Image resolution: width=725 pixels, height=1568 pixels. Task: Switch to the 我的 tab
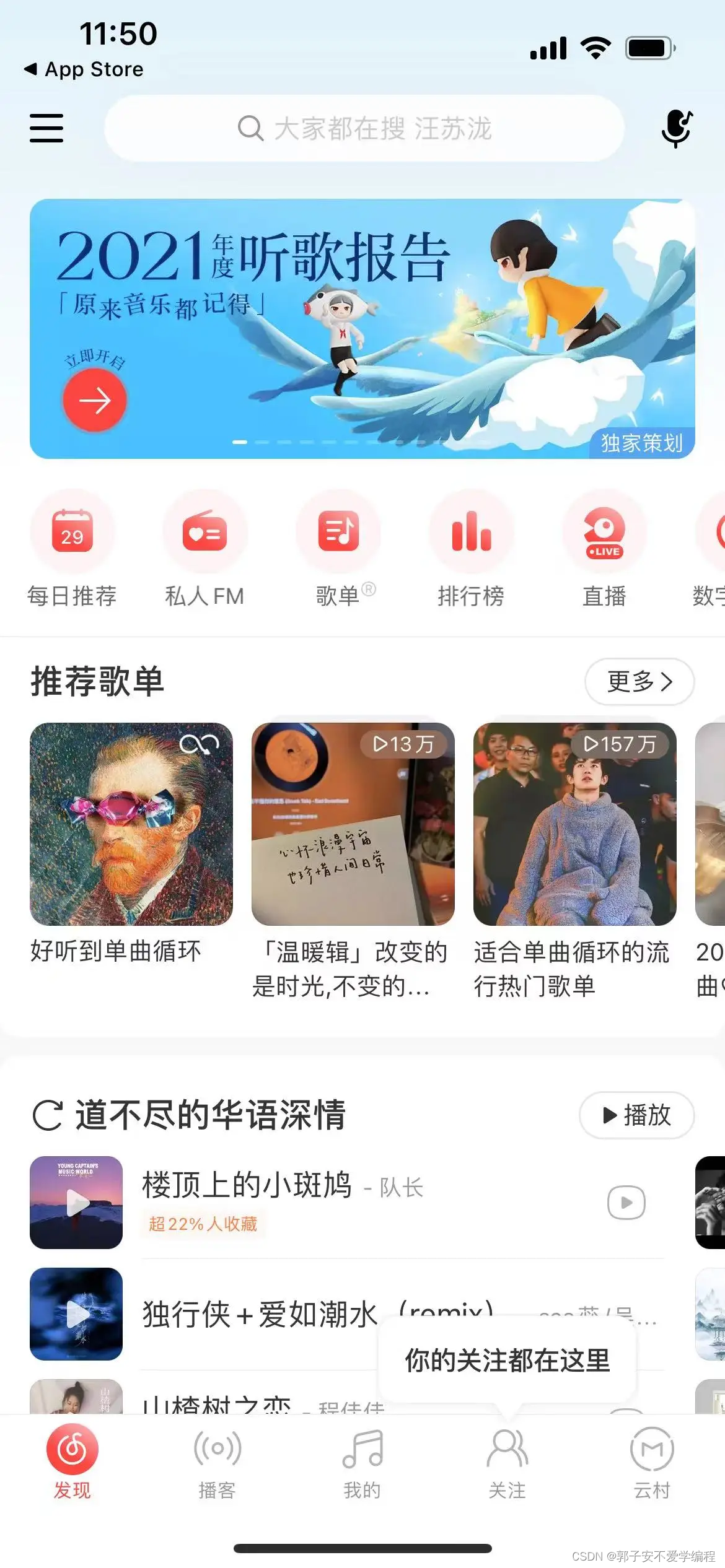pos(362,1464)
